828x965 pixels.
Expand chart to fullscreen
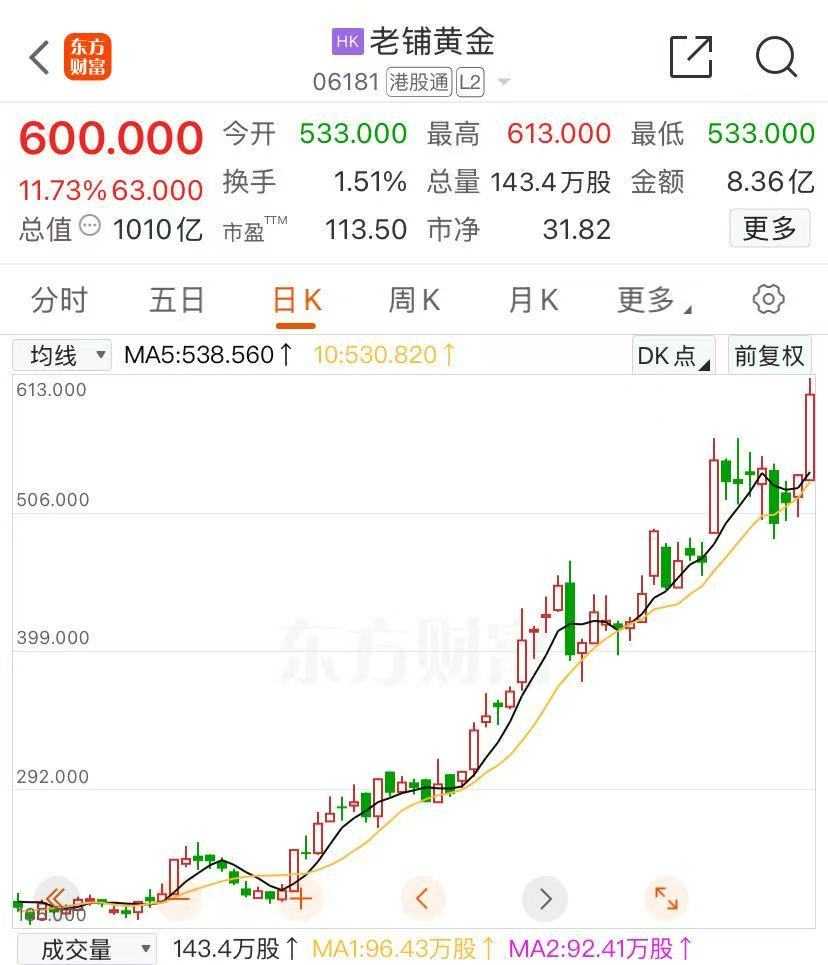[x=665, y=898]
